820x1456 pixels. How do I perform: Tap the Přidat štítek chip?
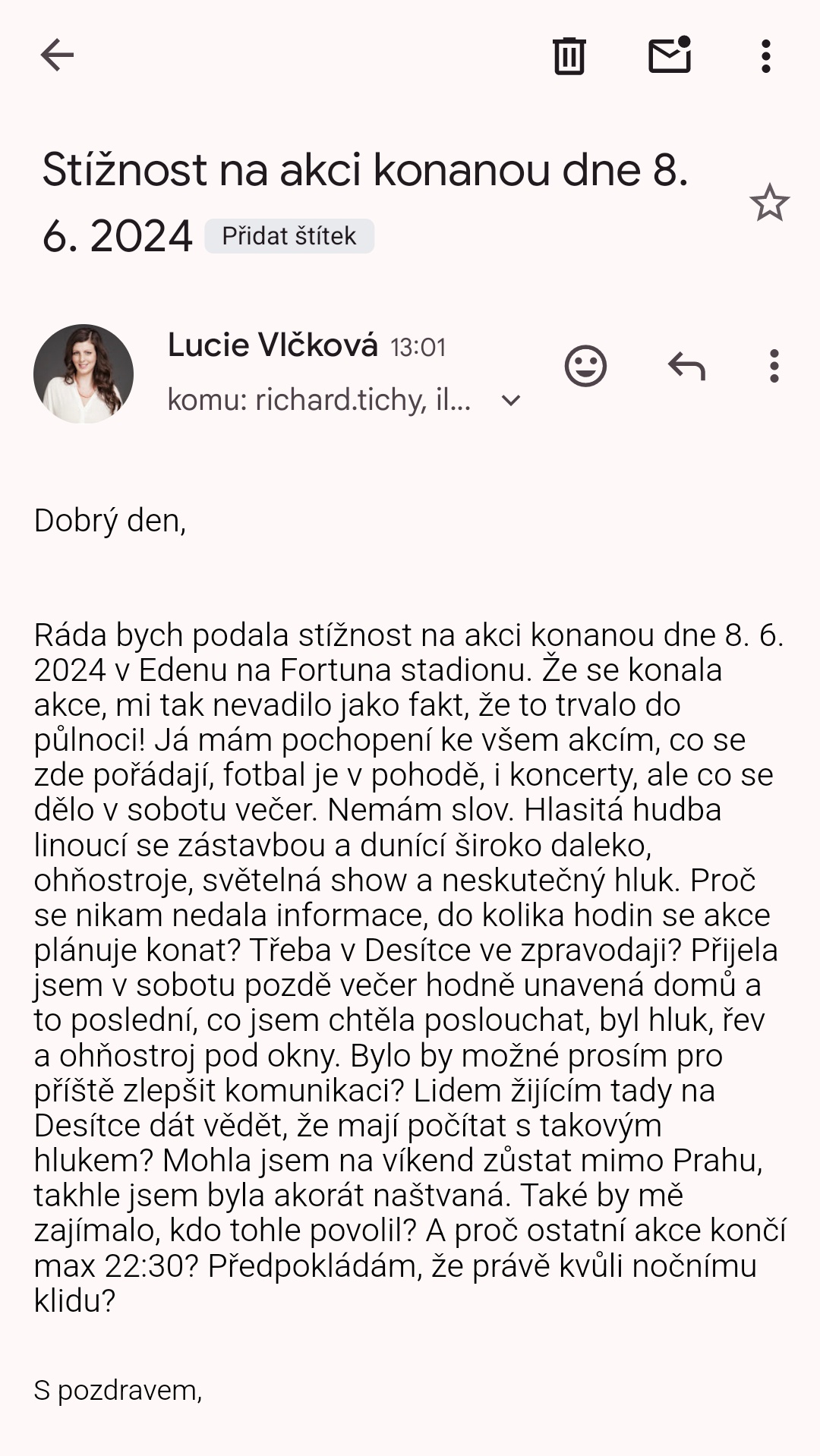289,236
